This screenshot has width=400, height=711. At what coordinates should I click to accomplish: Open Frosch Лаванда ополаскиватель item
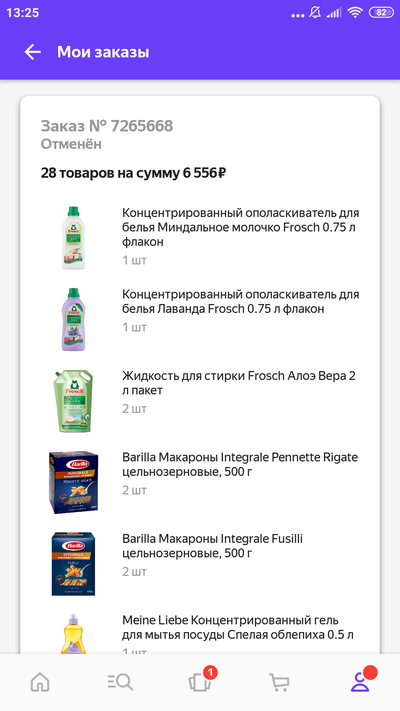coord(200,318)
